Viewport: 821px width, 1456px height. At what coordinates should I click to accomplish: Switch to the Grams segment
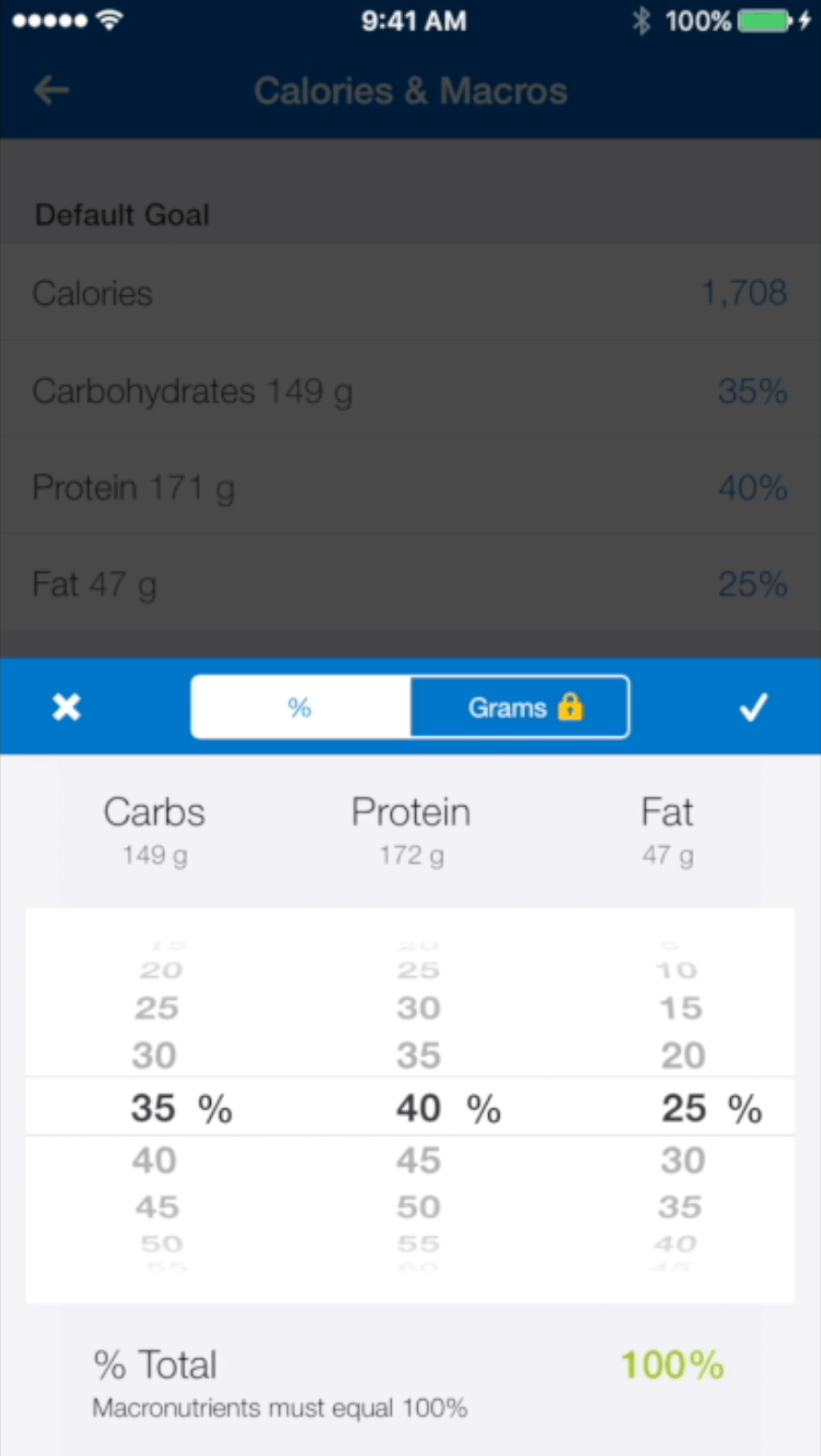tap(520, 707)
